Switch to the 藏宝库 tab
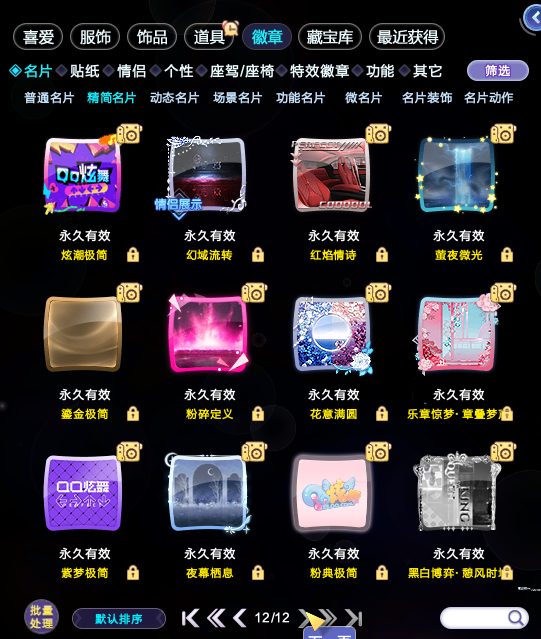Viewport: 541px width, 639px height. point(330,37)
